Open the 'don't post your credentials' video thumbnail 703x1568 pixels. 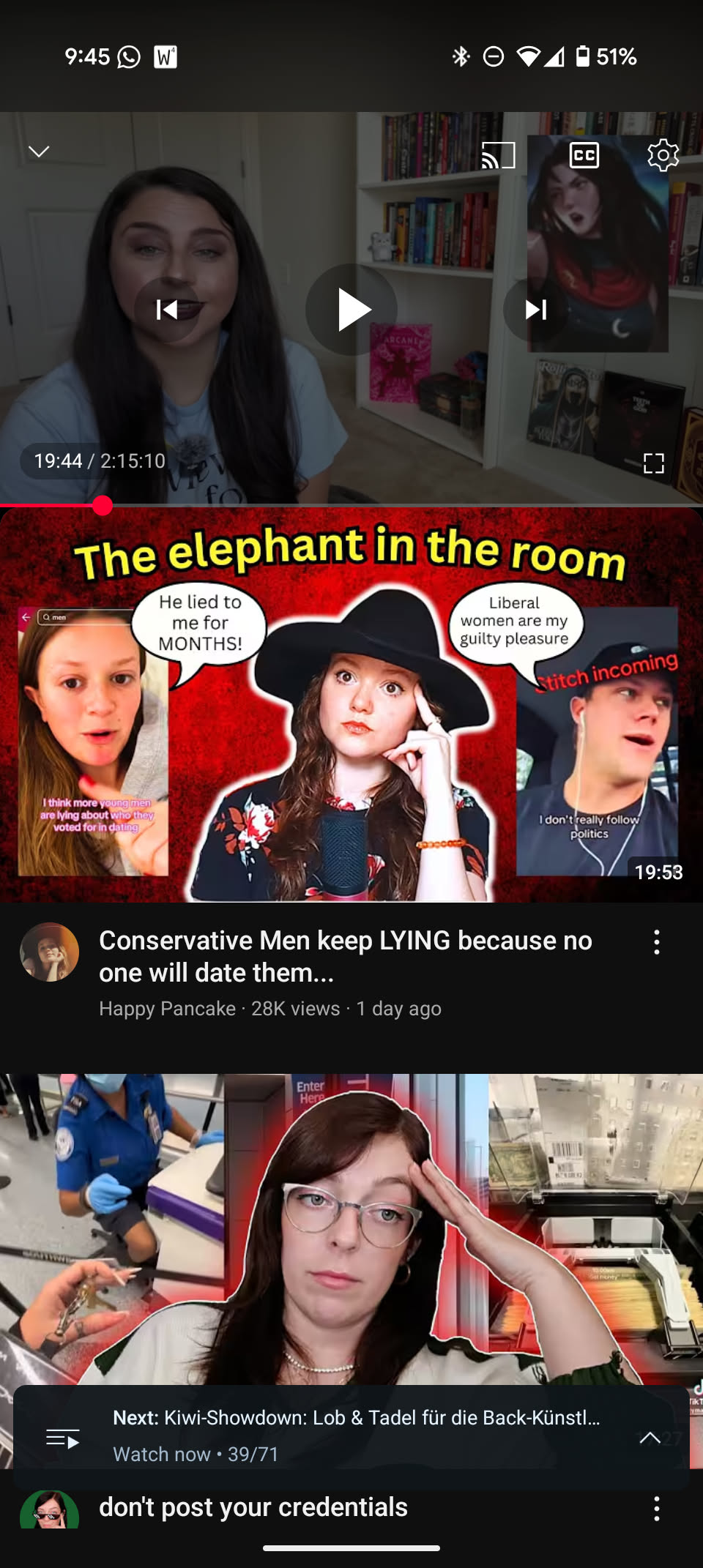(351, 1230)
